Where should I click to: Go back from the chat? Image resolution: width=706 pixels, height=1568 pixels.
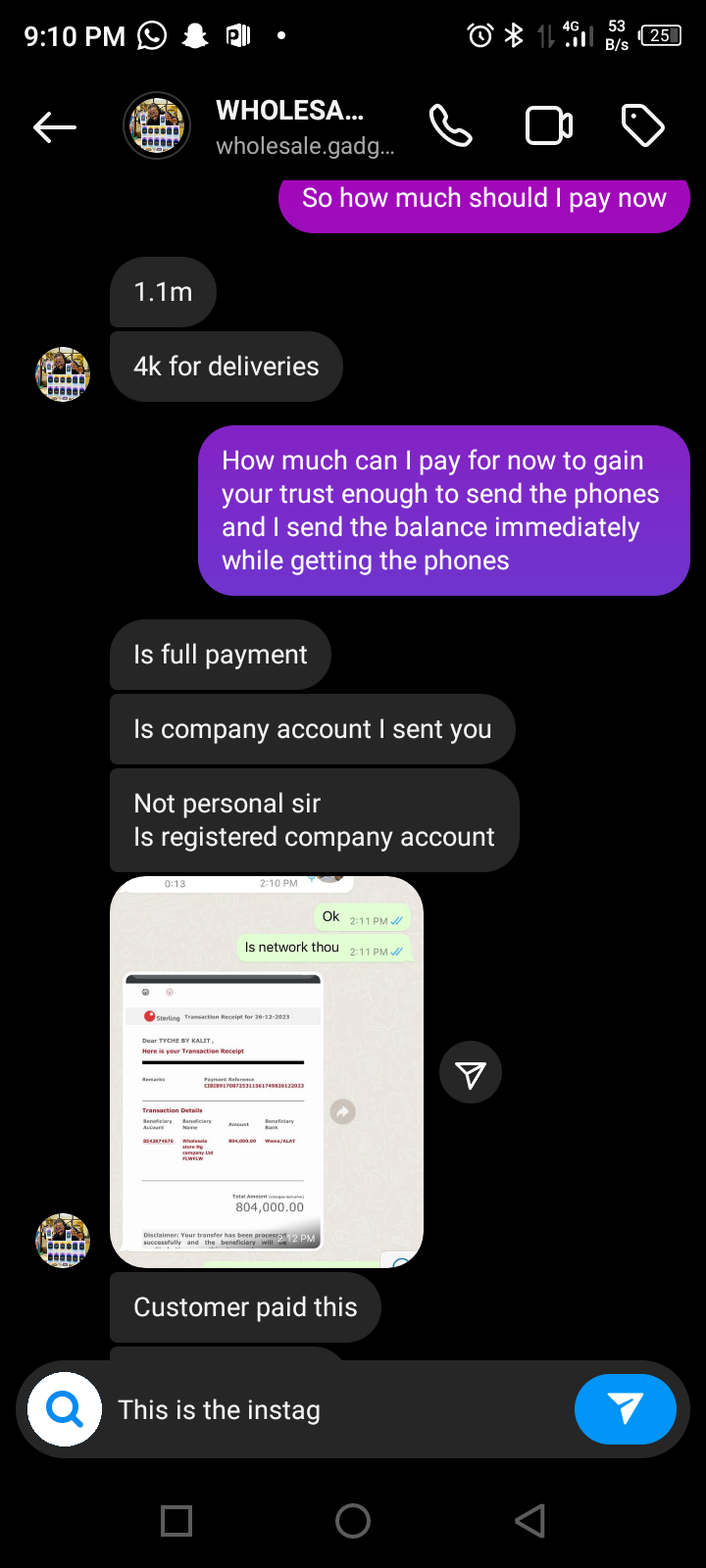pyautogui.click(x=54, y=126)
